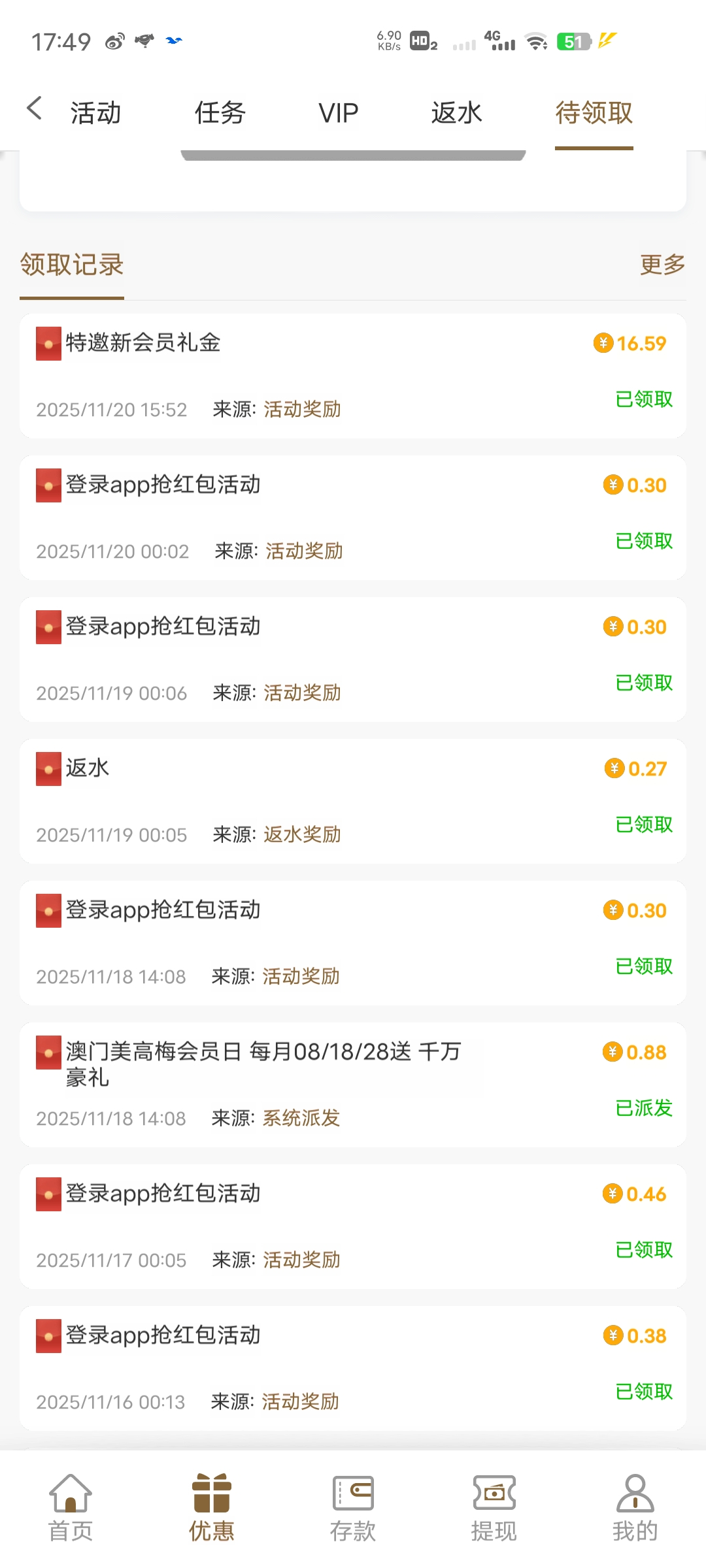Switch to the 任务 tab
Screen dimensions: 706x1568
(x=220, y=113)
